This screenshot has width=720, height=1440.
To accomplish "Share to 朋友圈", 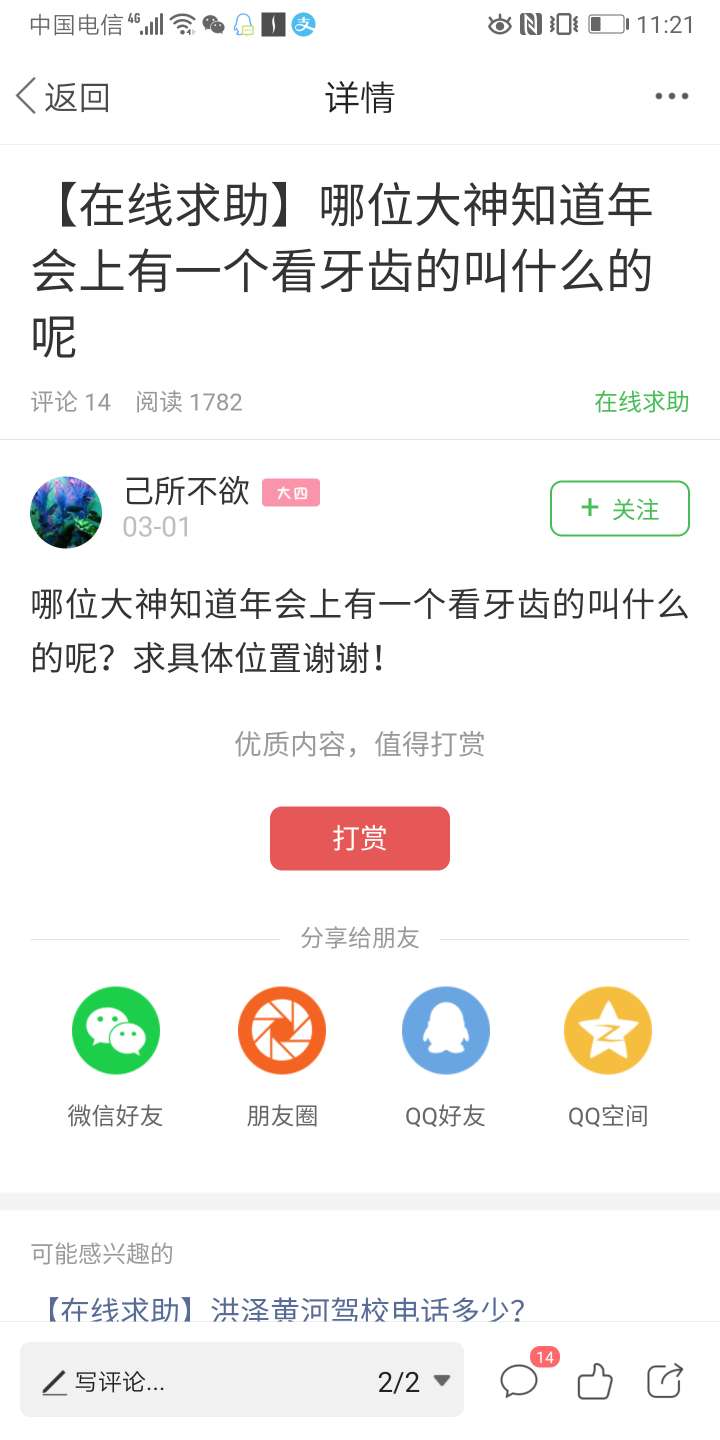I will [282, 1057].
